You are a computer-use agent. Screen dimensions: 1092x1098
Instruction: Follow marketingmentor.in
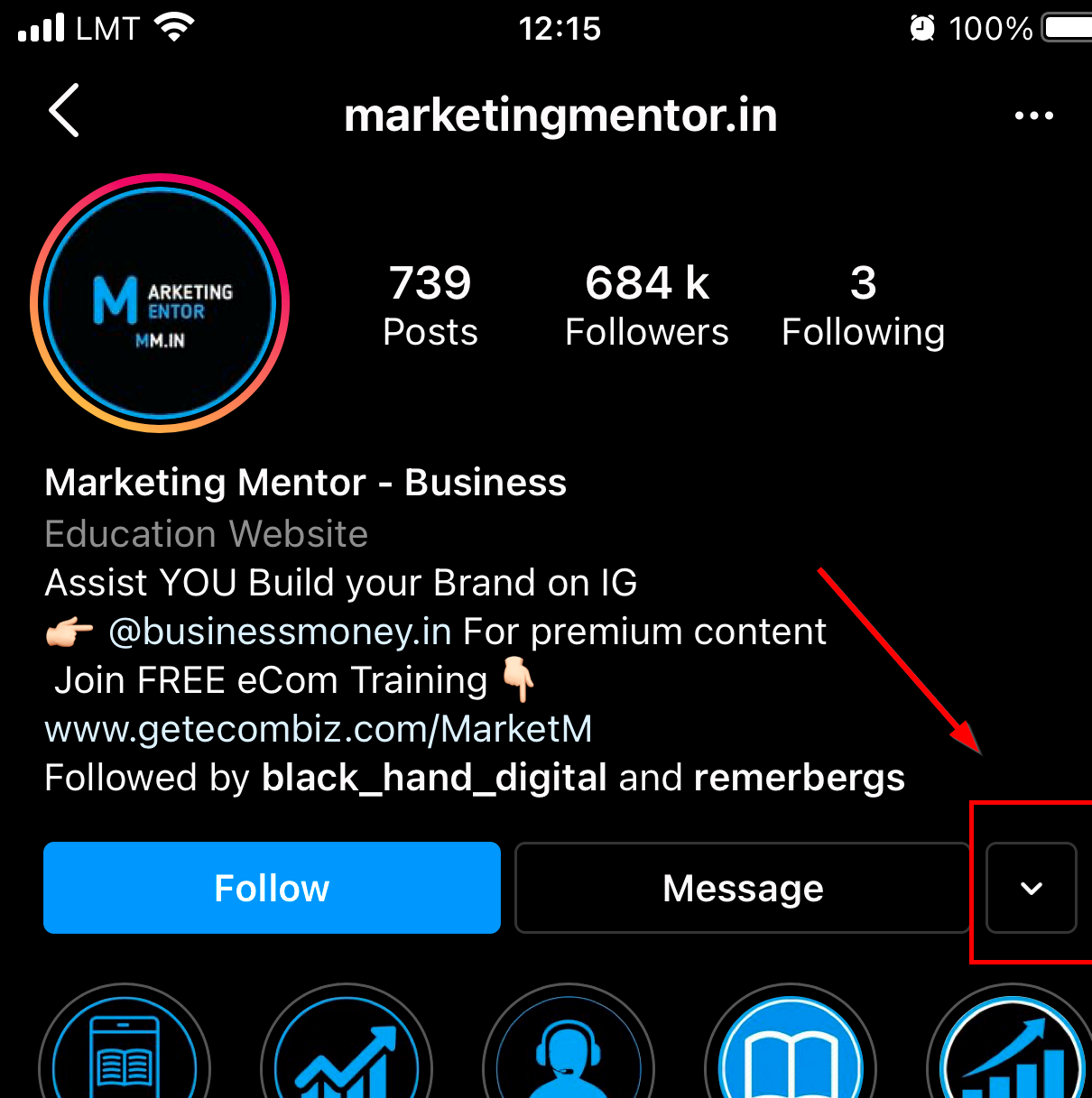click(272, 888)
